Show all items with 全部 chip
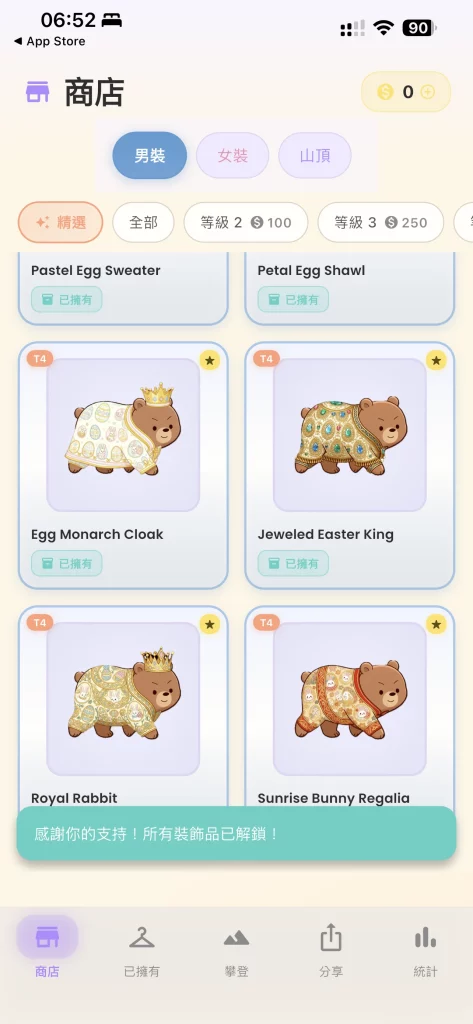Screen dimensions: 473x1024 [x=143, y=222]
